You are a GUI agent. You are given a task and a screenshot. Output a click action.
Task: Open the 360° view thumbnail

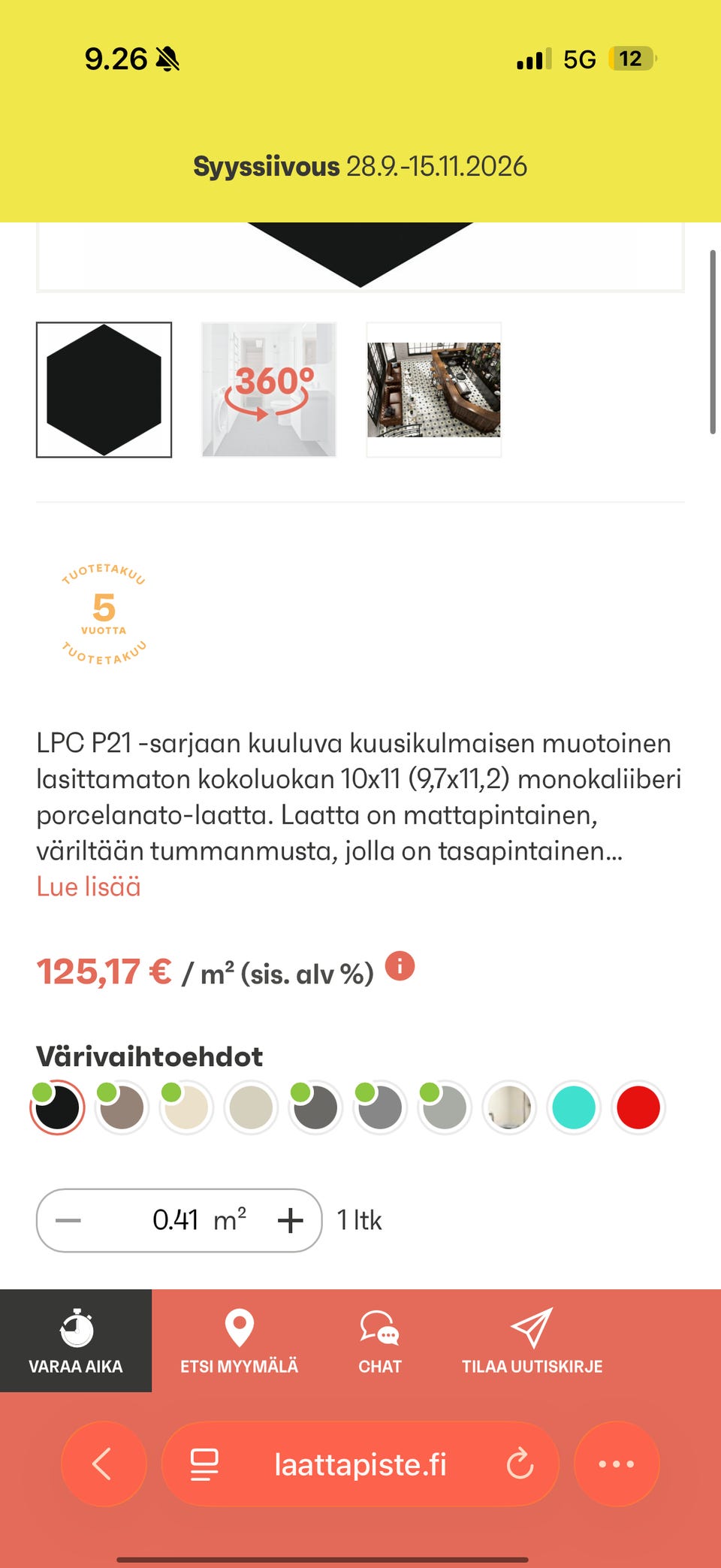[x=269, y=390]
